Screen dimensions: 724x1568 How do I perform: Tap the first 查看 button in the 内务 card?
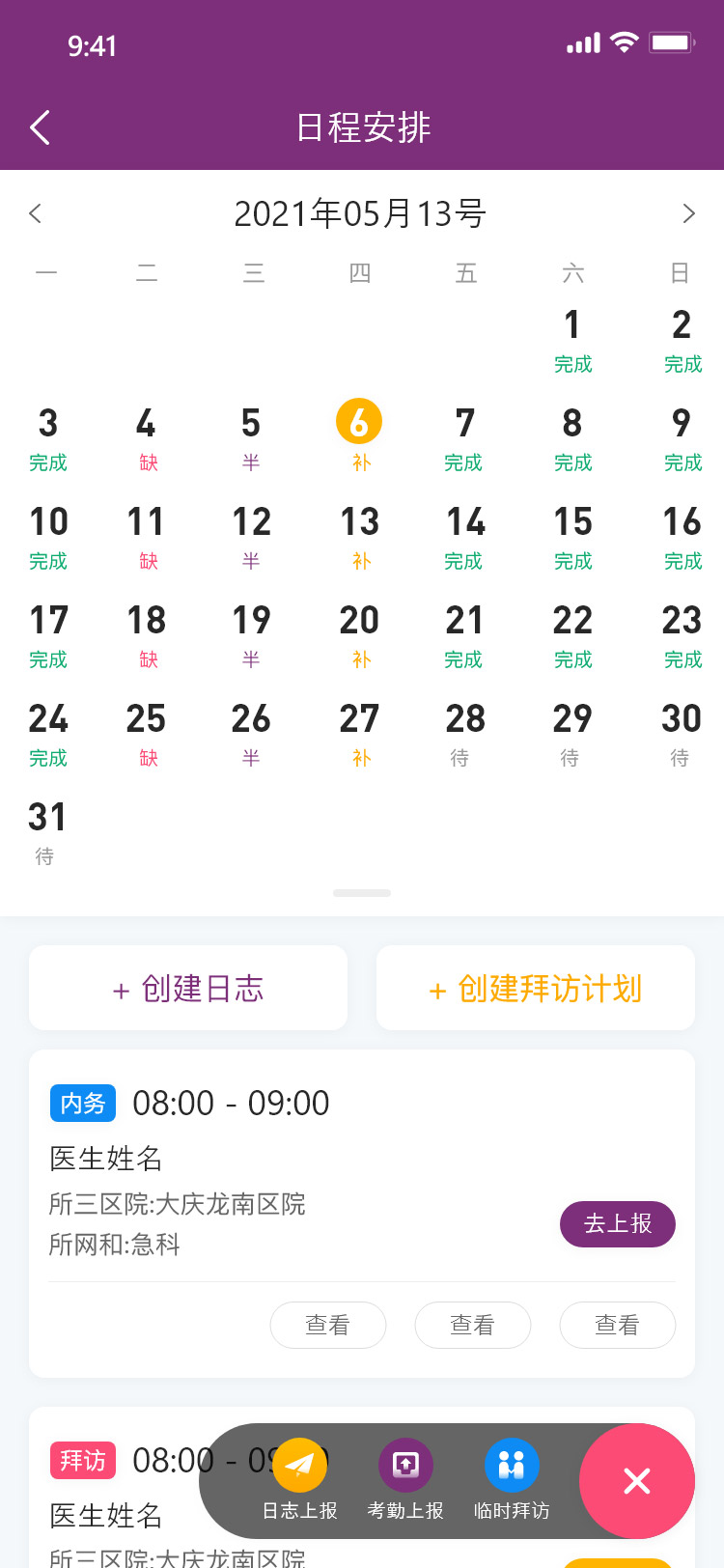(328, 1325)
